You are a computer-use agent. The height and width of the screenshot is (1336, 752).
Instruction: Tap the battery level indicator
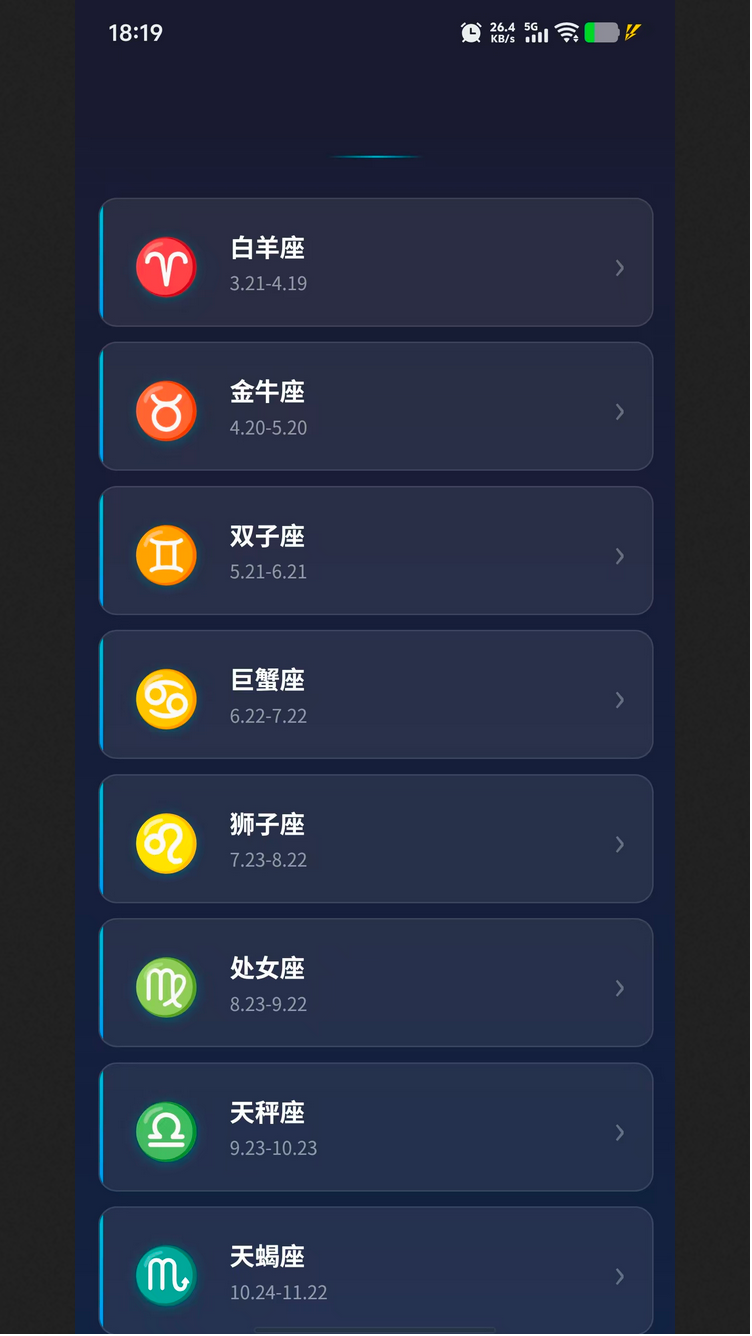coord(601,32)
